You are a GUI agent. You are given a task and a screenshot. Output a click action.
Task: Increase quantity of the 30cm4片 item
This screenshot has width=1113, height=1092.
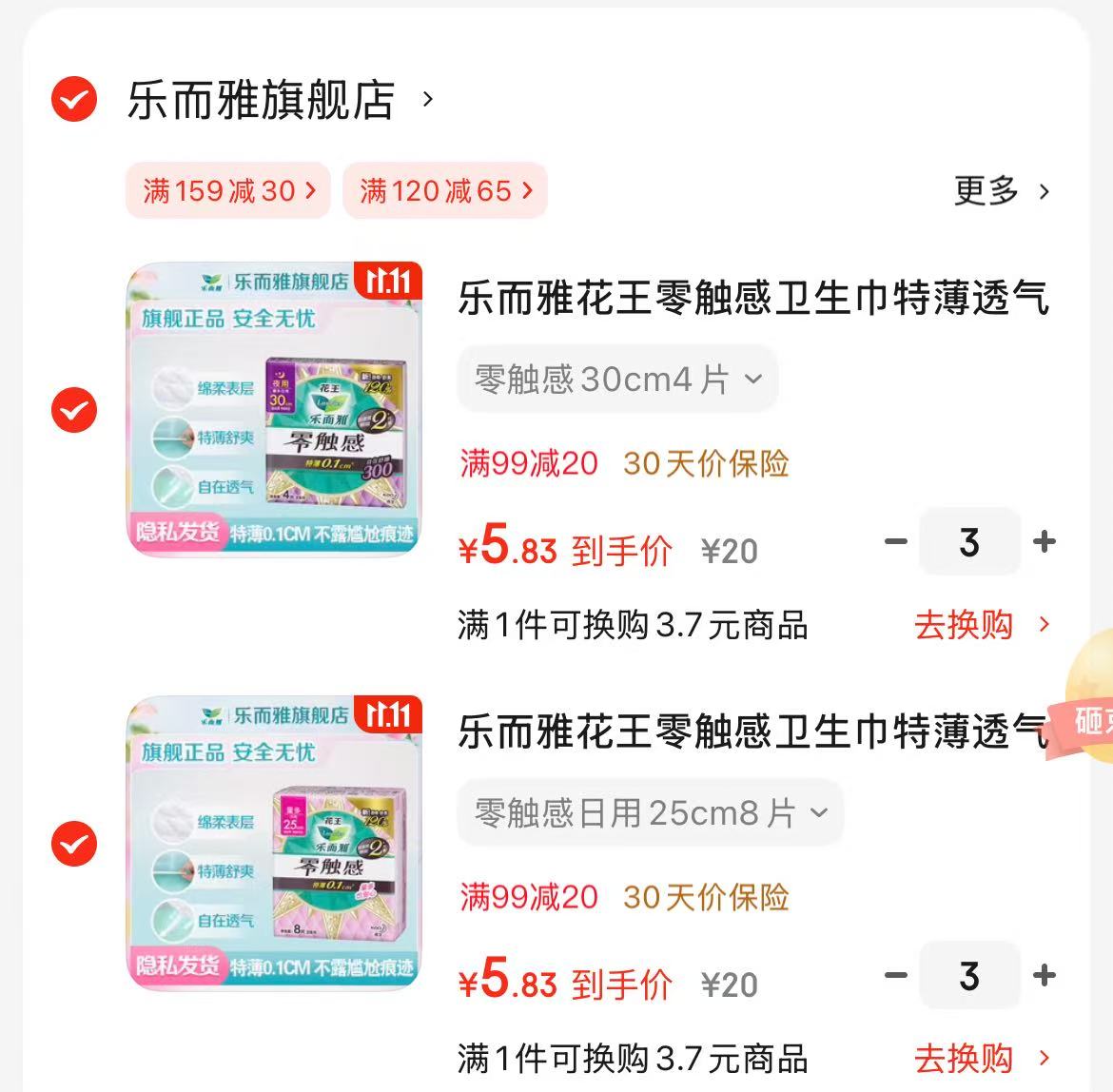pos(1045,542)
